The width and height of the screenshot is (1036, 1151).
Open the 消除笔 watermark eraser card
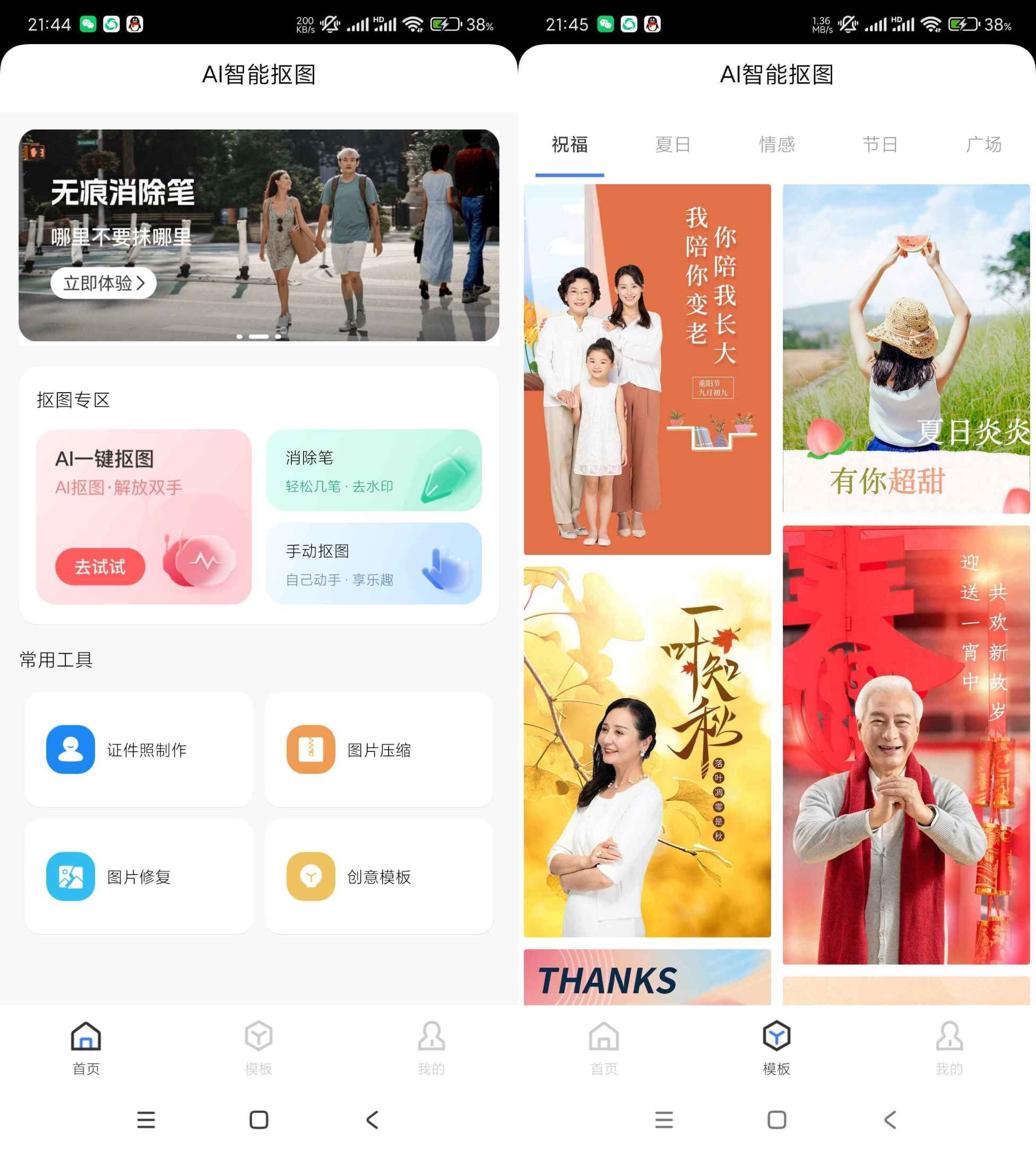[x=374, y=470]
